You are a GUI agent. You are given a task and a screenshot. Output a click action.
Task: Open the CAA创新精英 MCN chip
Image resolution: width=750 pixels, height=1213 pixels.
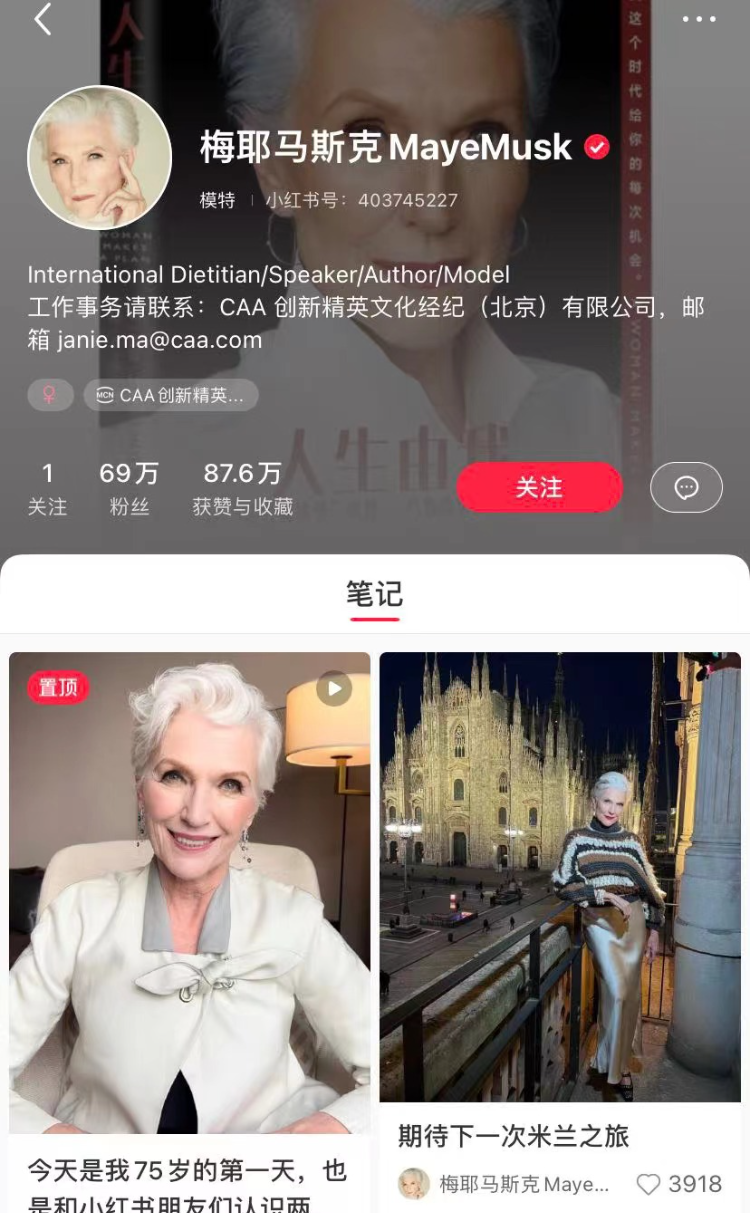171,395
